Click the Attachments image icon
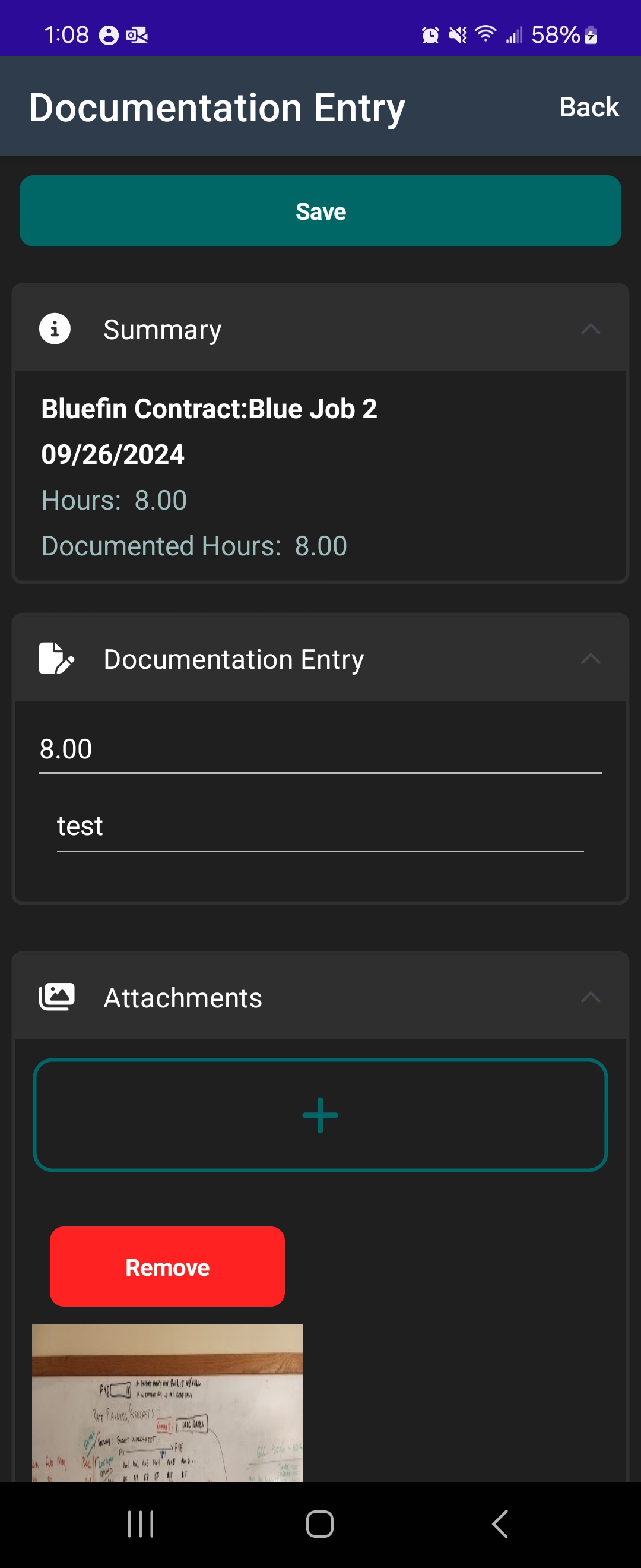 point(56,997)
